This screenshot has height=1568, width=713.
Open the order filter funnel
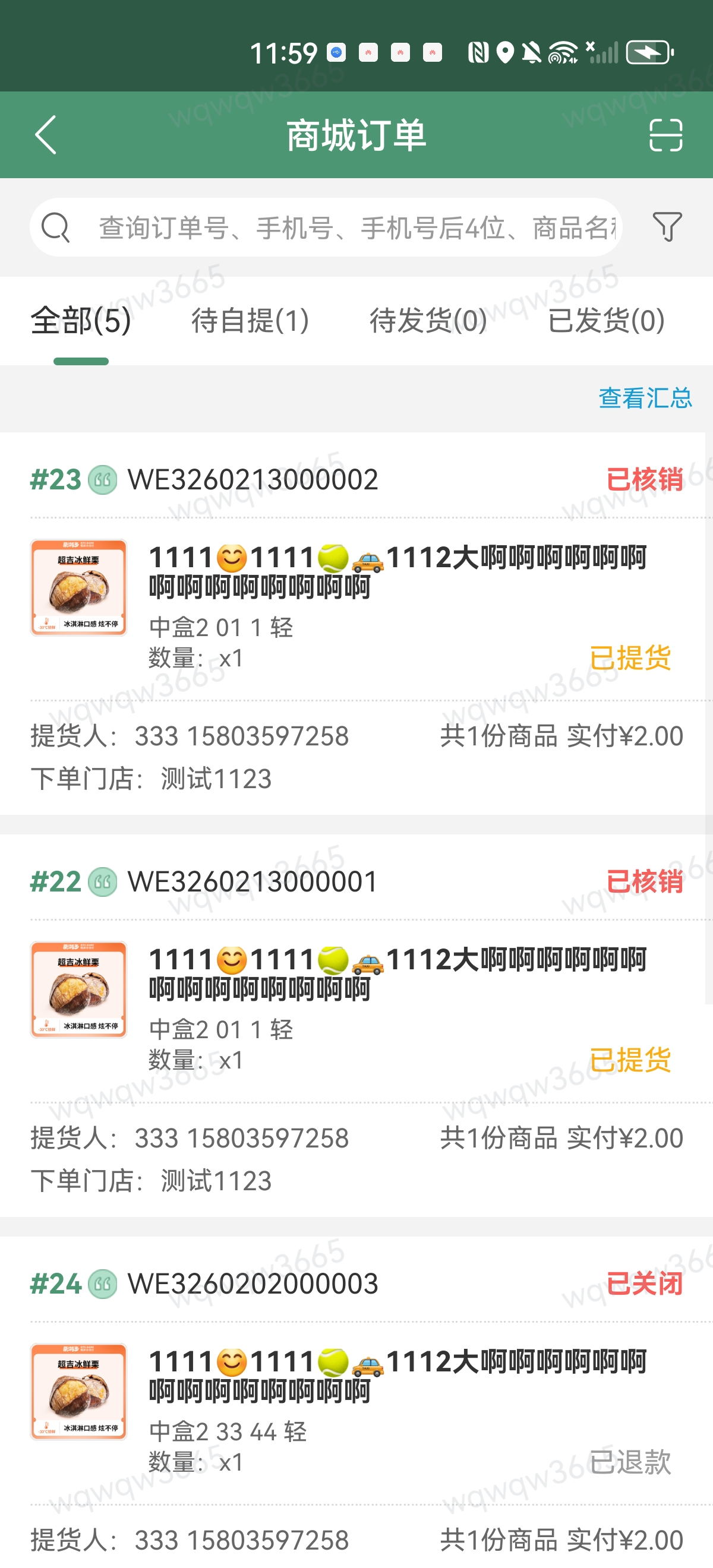pyautogui.click(x=667, y=227)
